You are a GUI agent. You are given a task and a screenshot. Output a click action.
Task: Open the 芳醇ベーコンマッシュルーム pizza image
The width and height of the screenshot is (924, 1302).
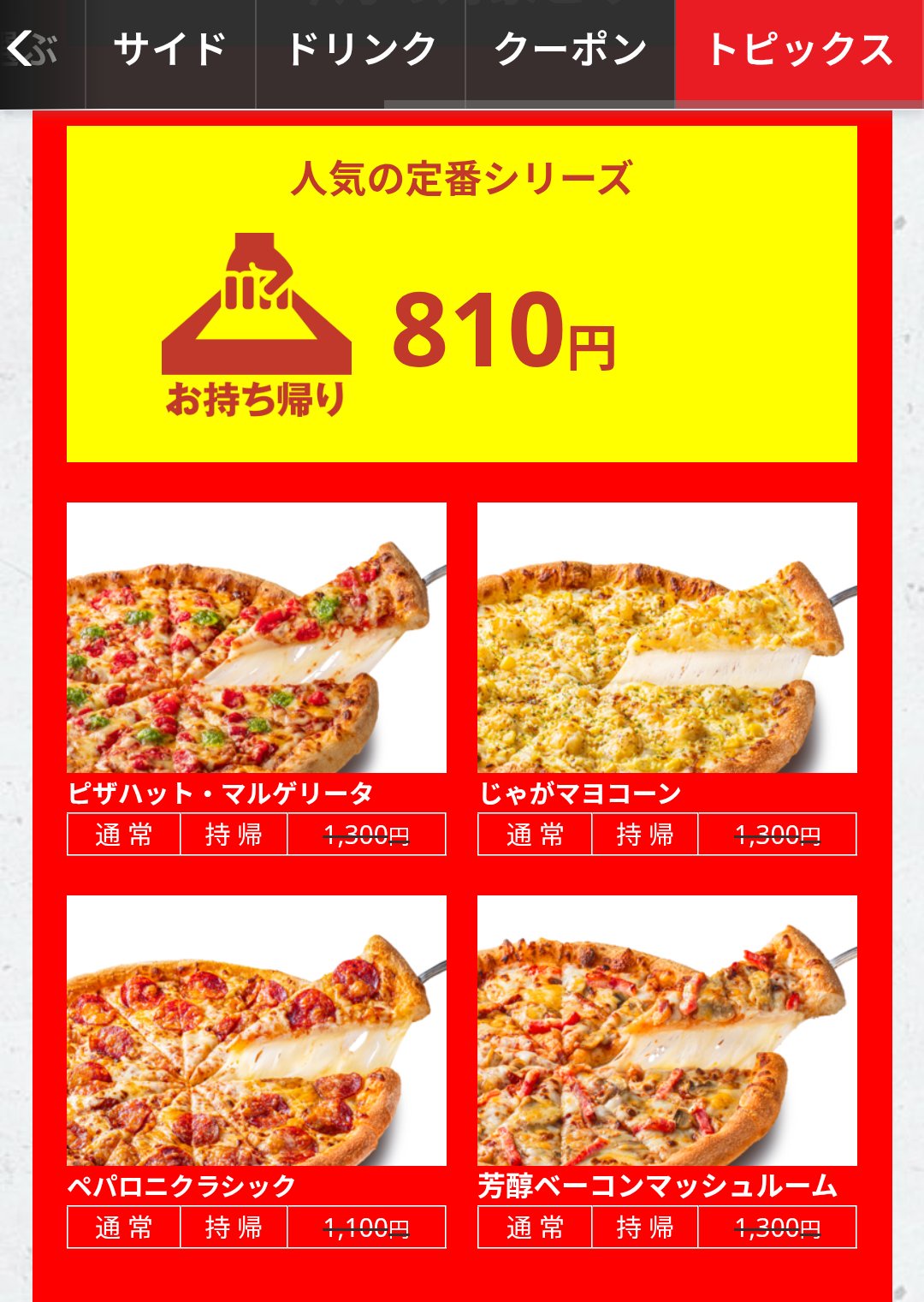click(667, 1031)
